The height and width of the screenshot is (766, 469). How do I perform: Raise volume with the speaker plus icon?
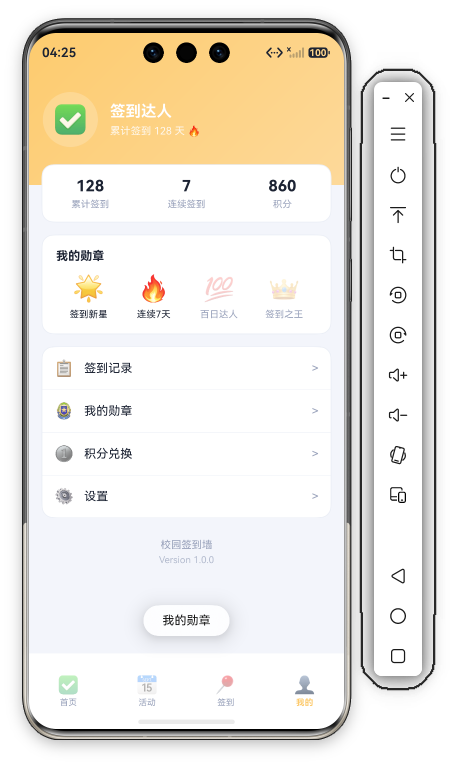[x=398, y=375]
